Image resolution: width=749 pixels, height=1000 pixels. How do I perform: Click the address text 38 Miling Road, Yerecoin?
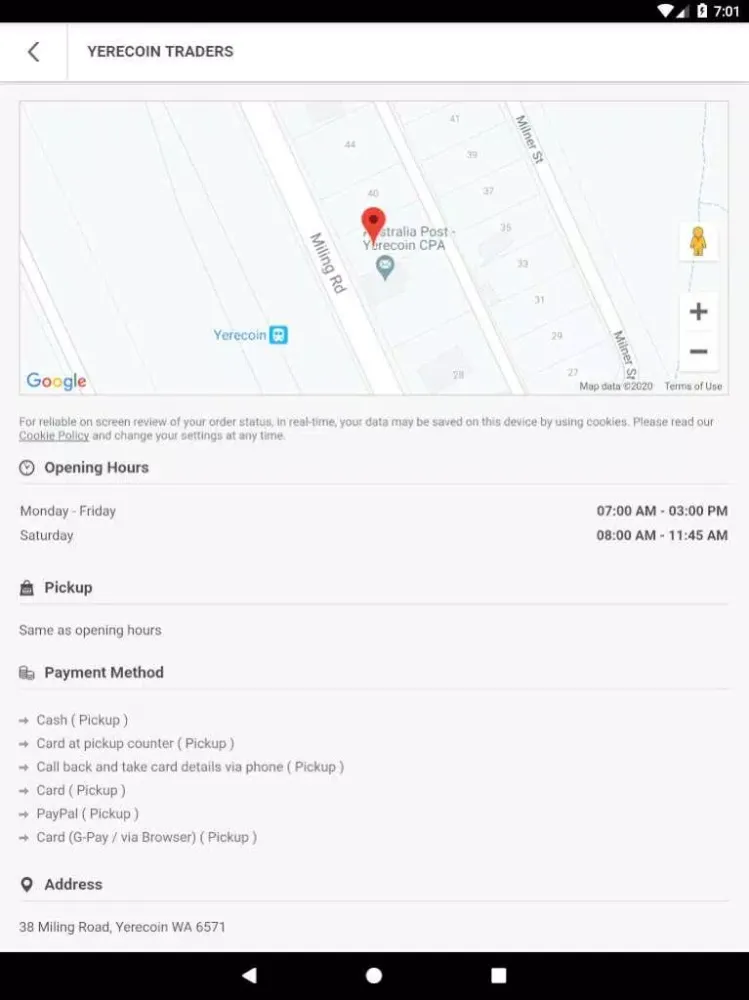click(121, 926)
